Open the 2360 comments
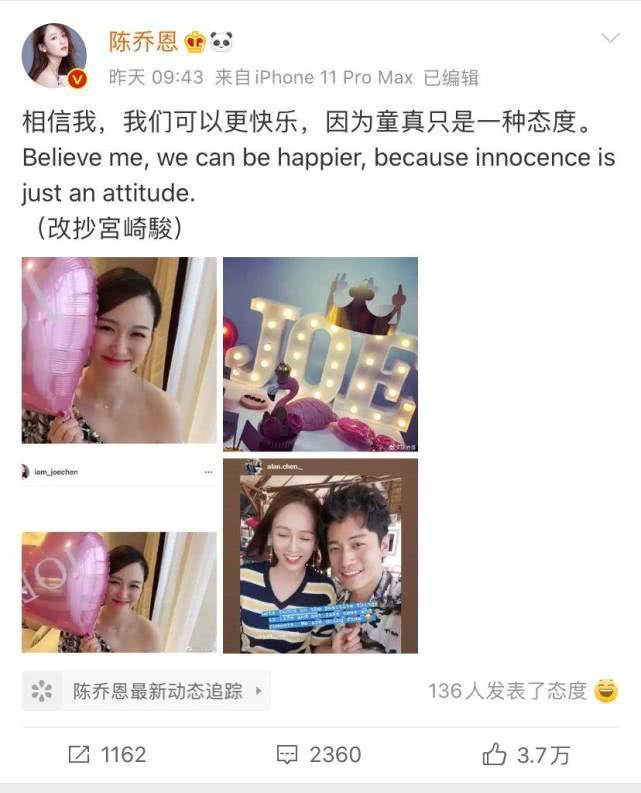Screen dimensions: 641x793 [x=320, y=754]
